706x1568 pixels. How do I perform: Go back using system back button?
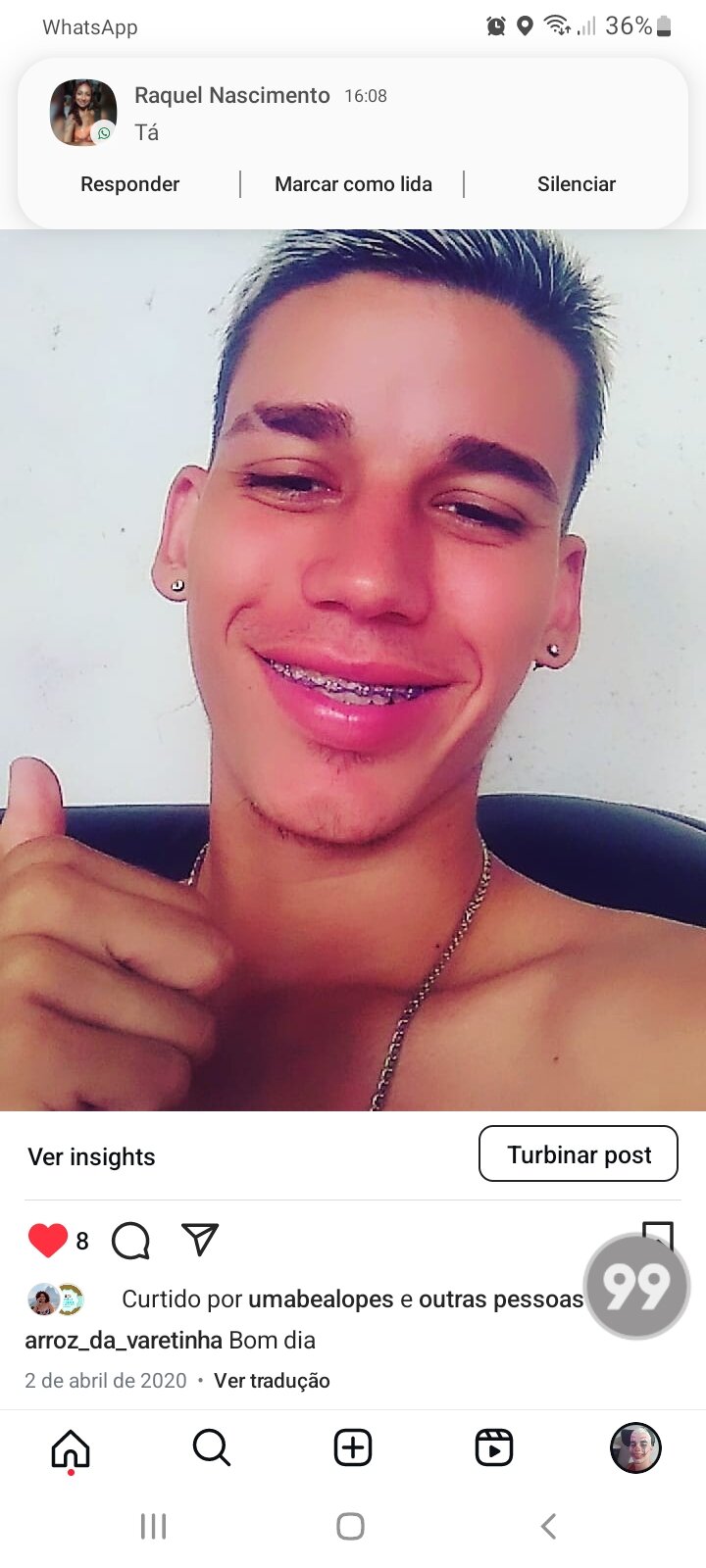click(x=549, y=1526)
